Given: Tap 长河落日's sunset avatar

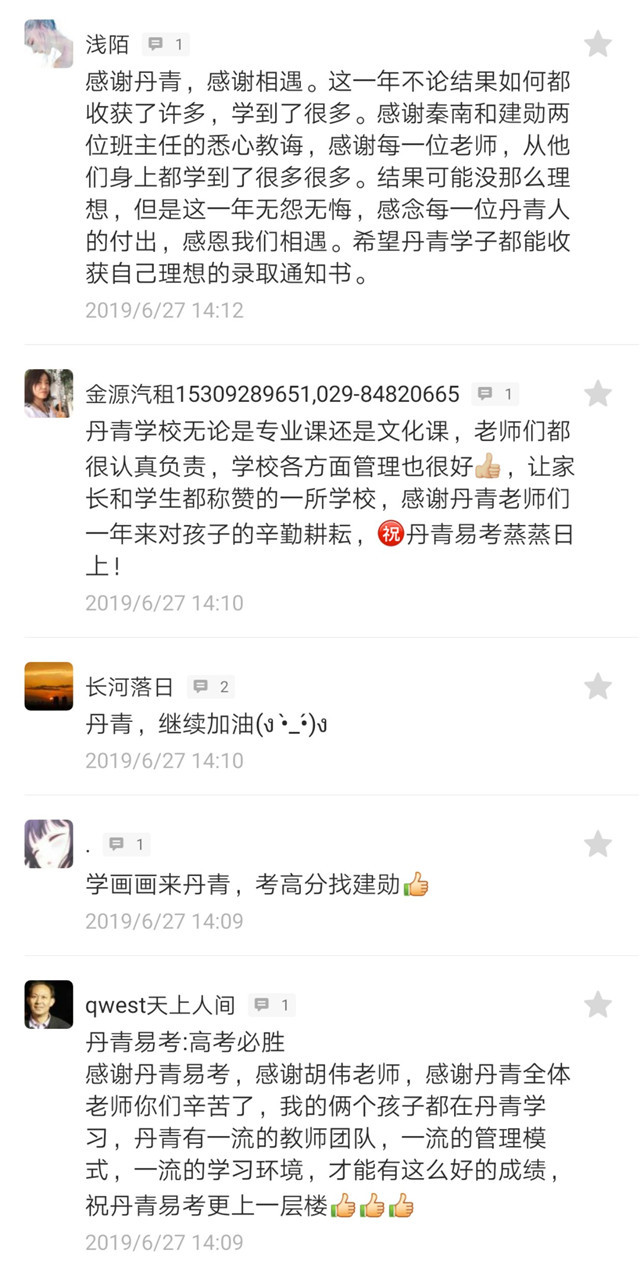Looking at the screenshot, I should click(48, 686).
